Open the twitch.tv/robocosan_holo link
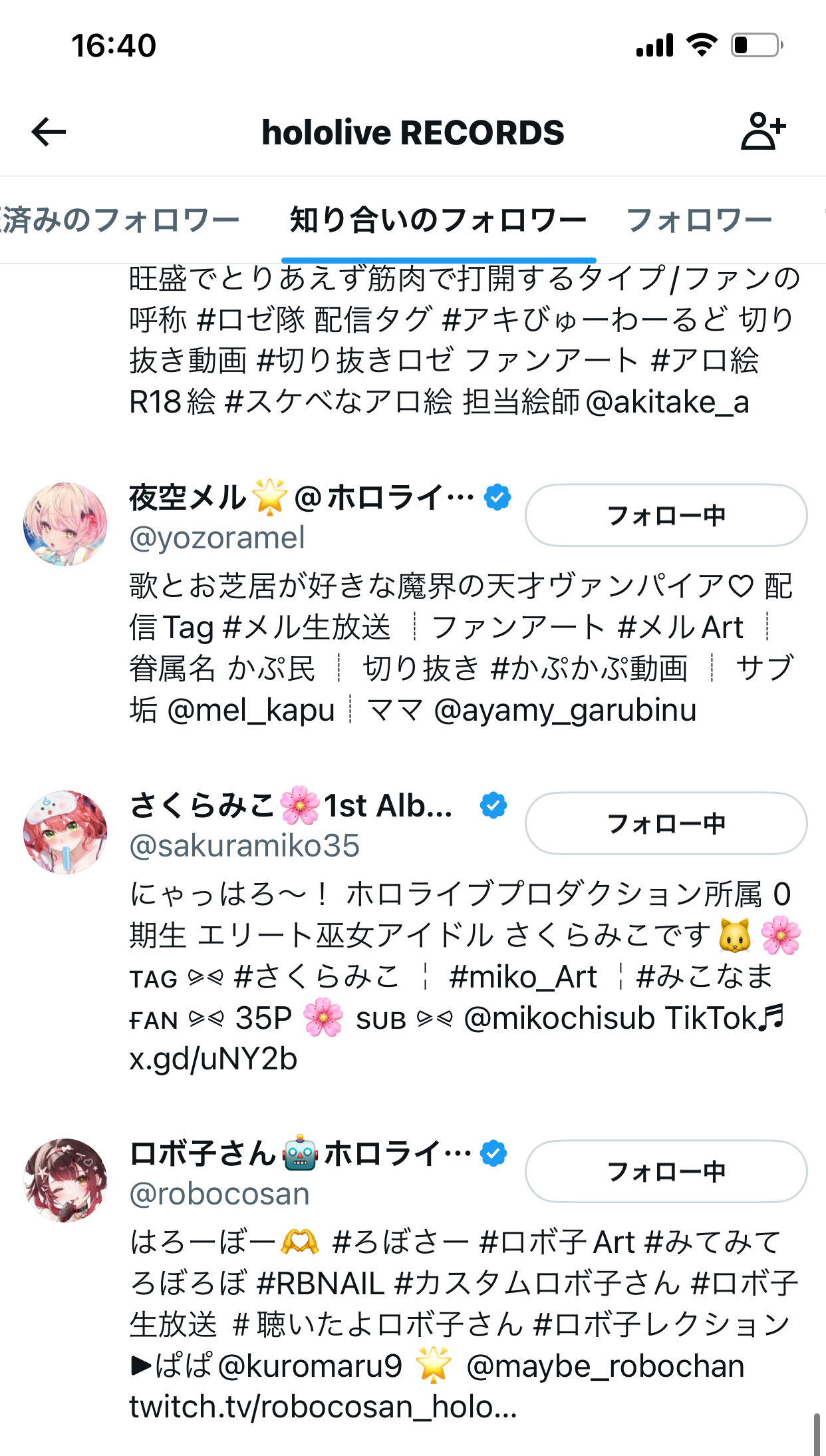The height and width of the screenshot is (1456, 826). coord(323,1407)
